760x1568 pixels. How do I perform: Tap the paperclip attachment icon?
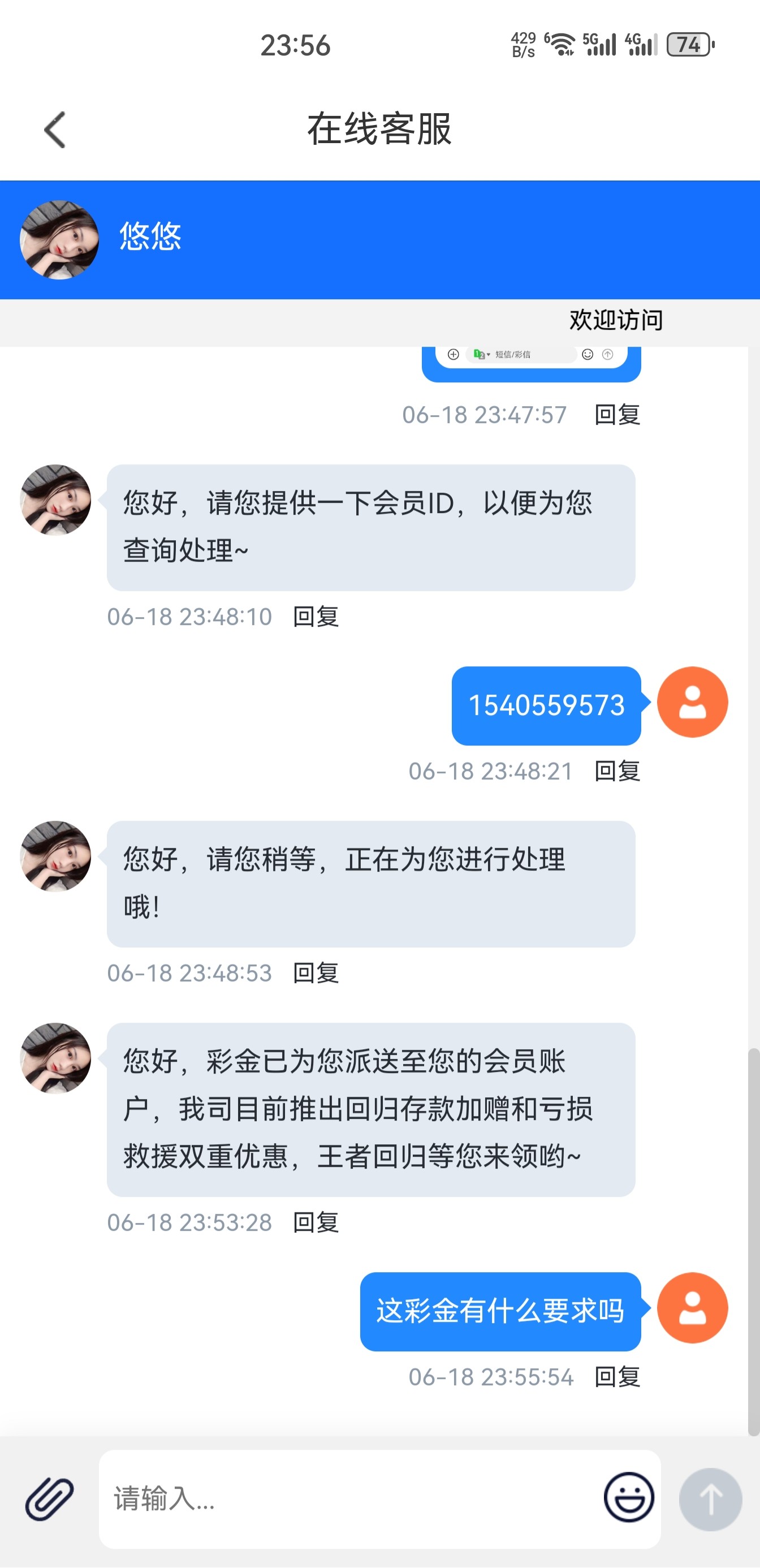click(x=49, y=1498)
